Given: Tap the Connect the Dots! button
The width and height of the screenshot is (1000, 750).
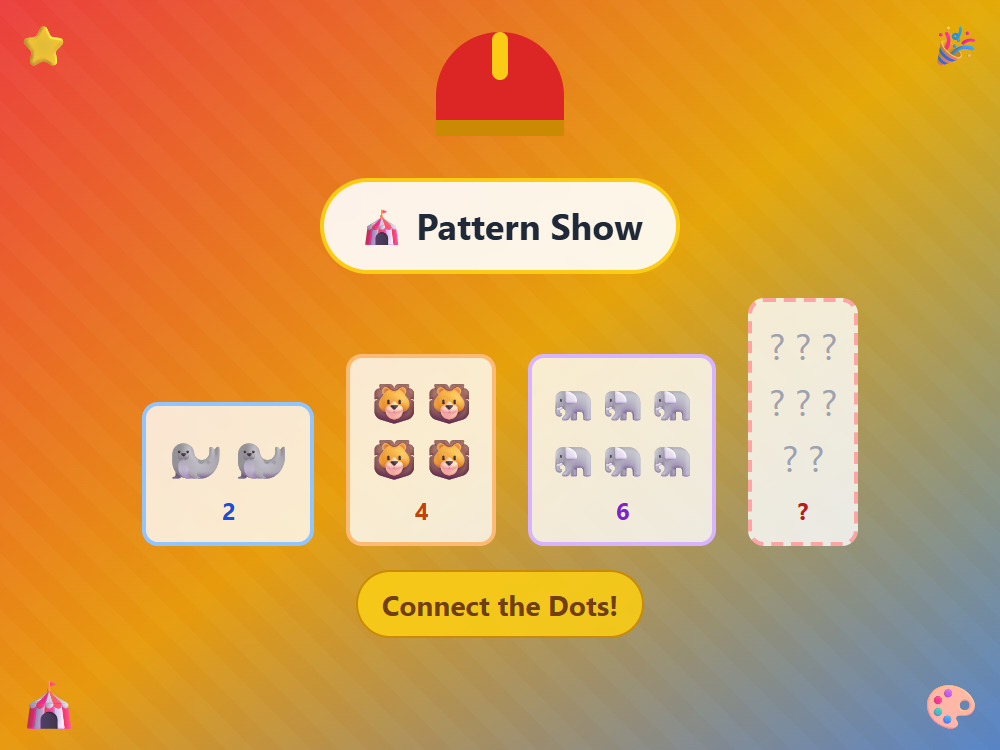Looking at the screenshot, I should 499,605.
